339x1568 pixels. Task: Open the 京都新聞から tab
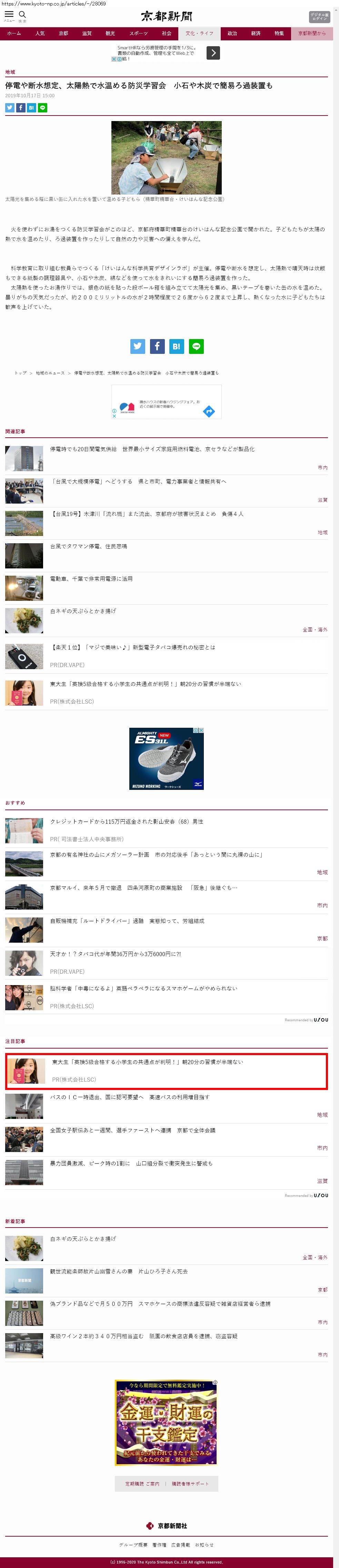[x=312, y=33]
